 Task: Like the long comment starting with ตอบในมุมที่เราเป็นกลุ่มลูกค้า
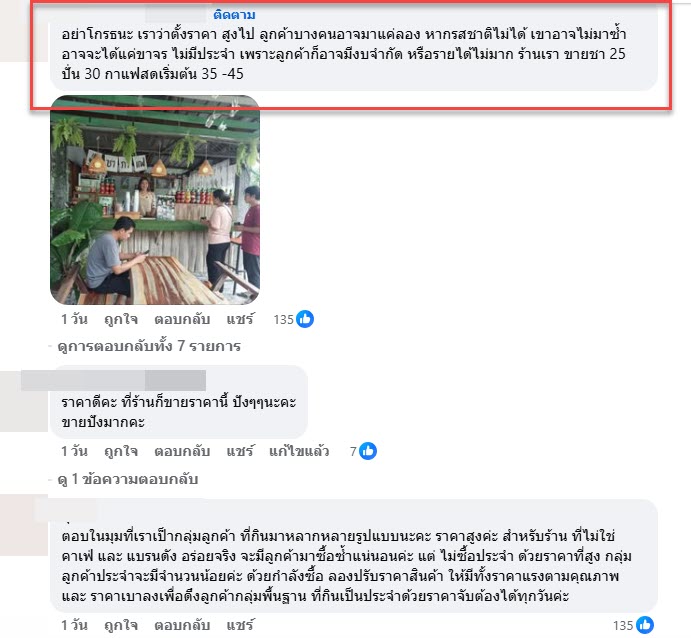(120, 624)
